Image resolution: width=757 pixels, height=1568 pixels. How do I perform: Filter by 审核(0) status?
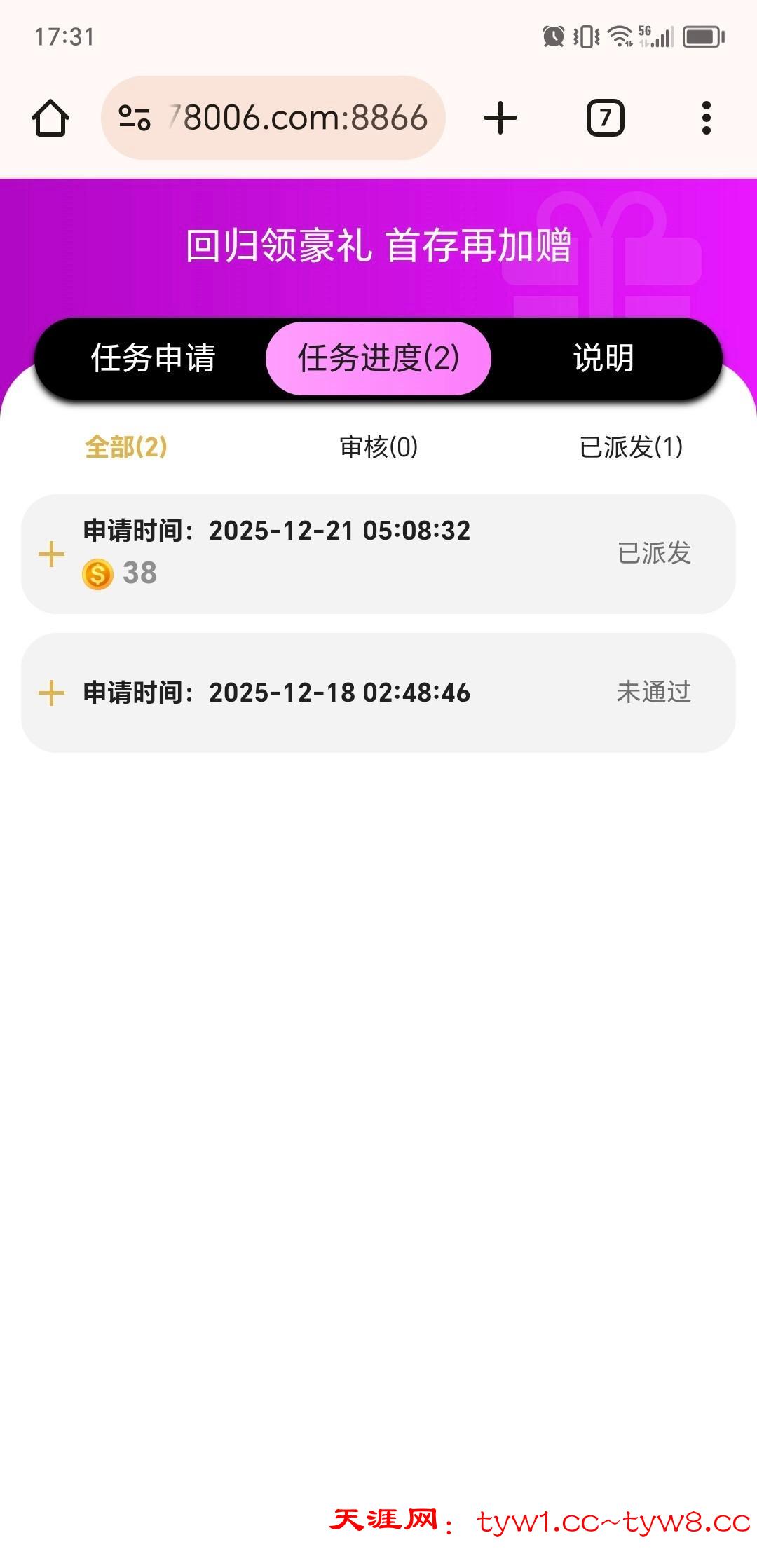tap(378, 446)
